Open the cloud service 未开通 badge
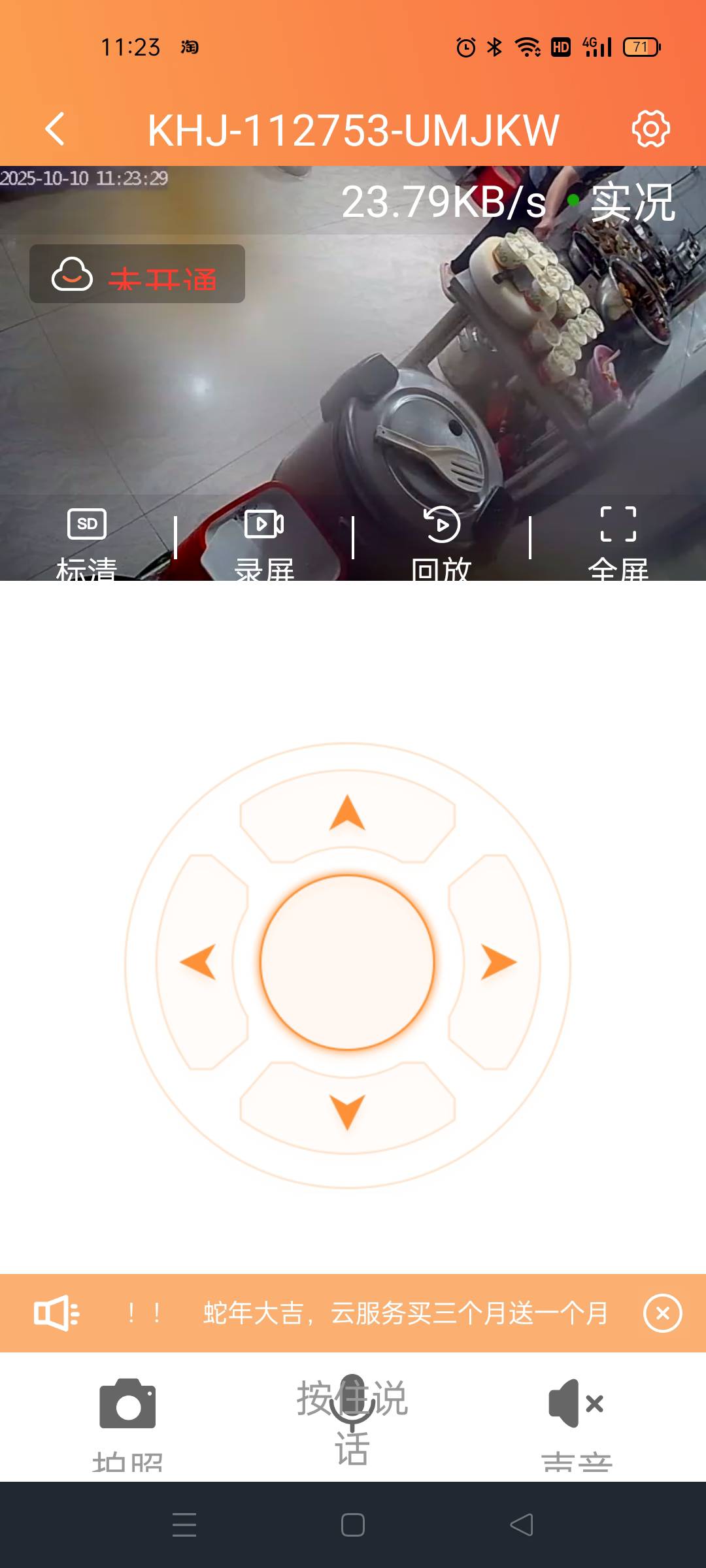 coord(137,274)
